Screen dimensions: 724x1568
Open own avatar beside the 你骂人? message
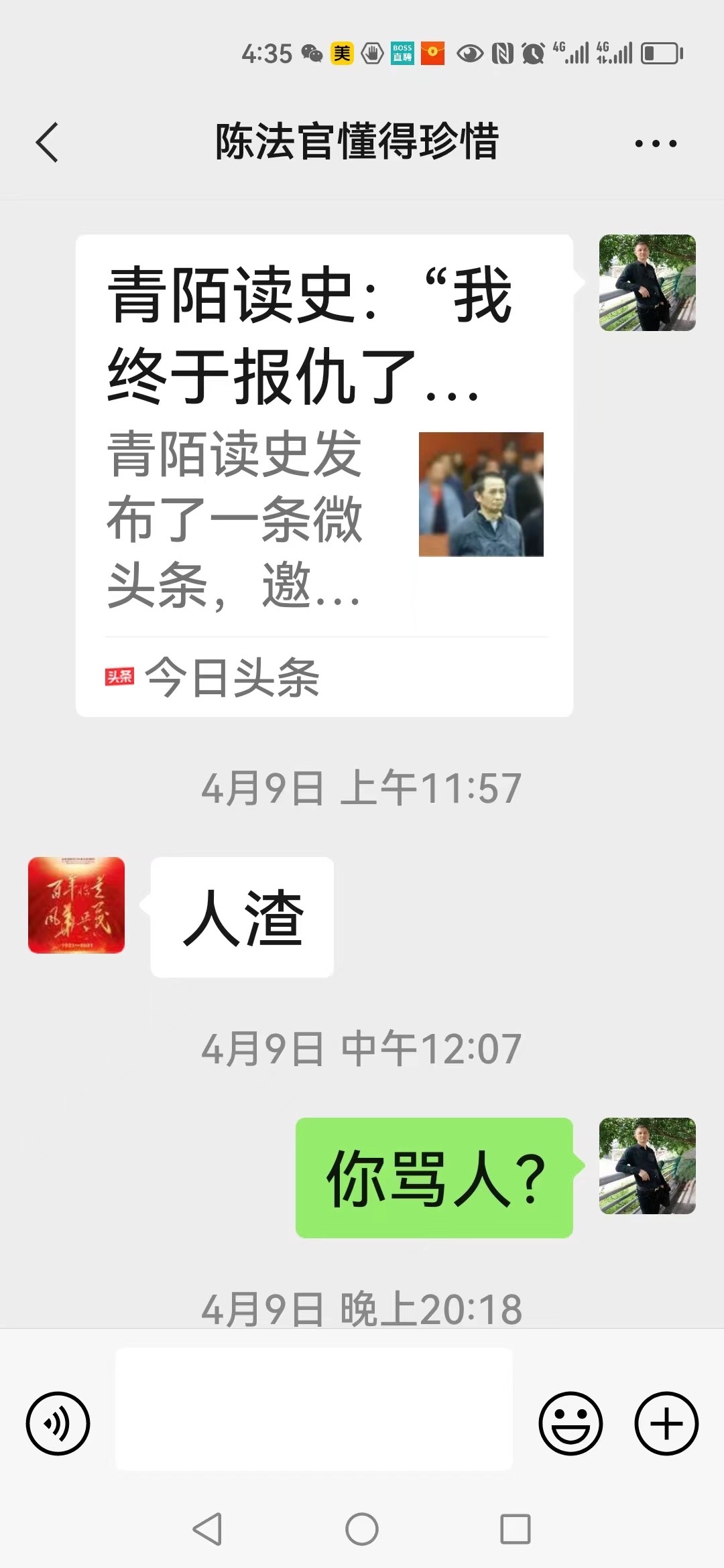tap(647, 1165)
